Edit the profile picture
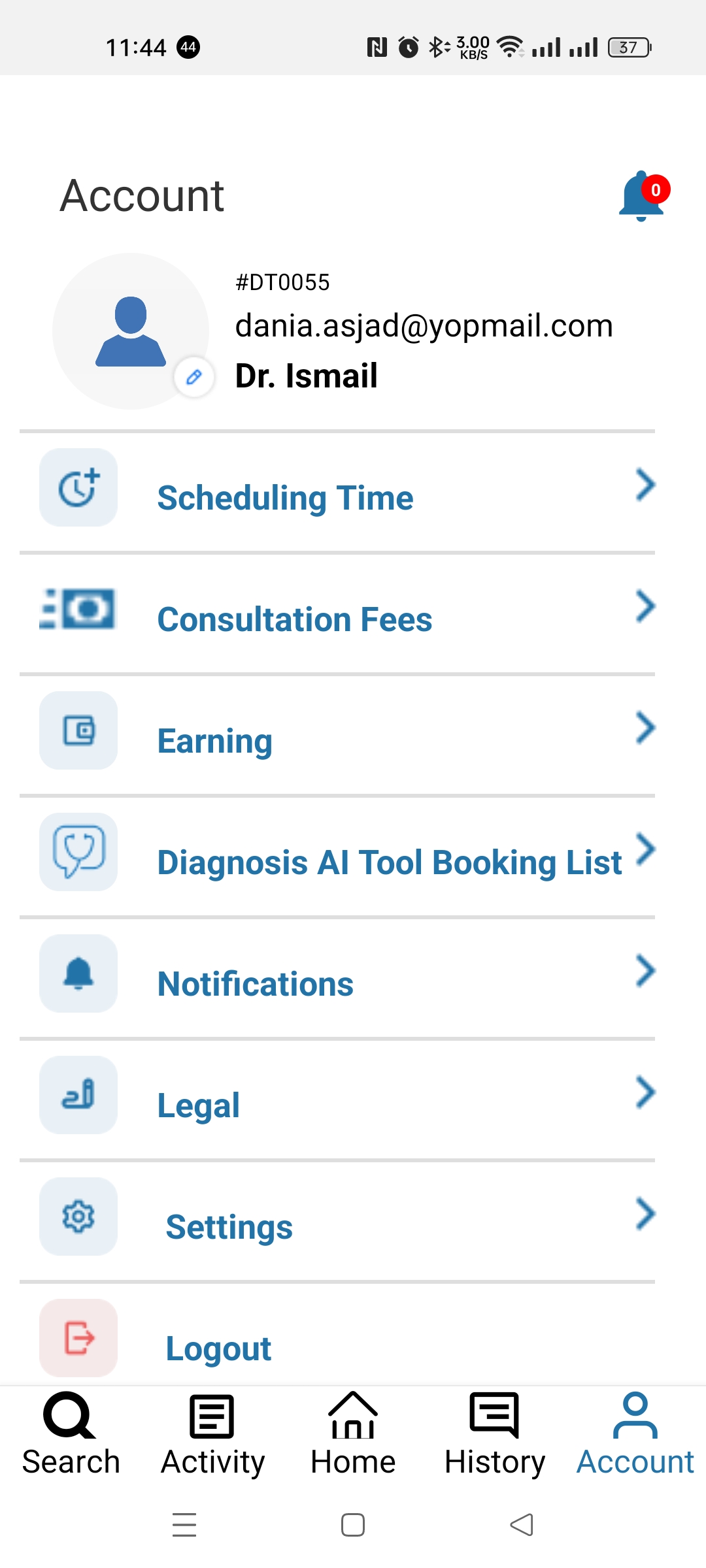This screenshot has height=1568, width=706. [194, 377]
